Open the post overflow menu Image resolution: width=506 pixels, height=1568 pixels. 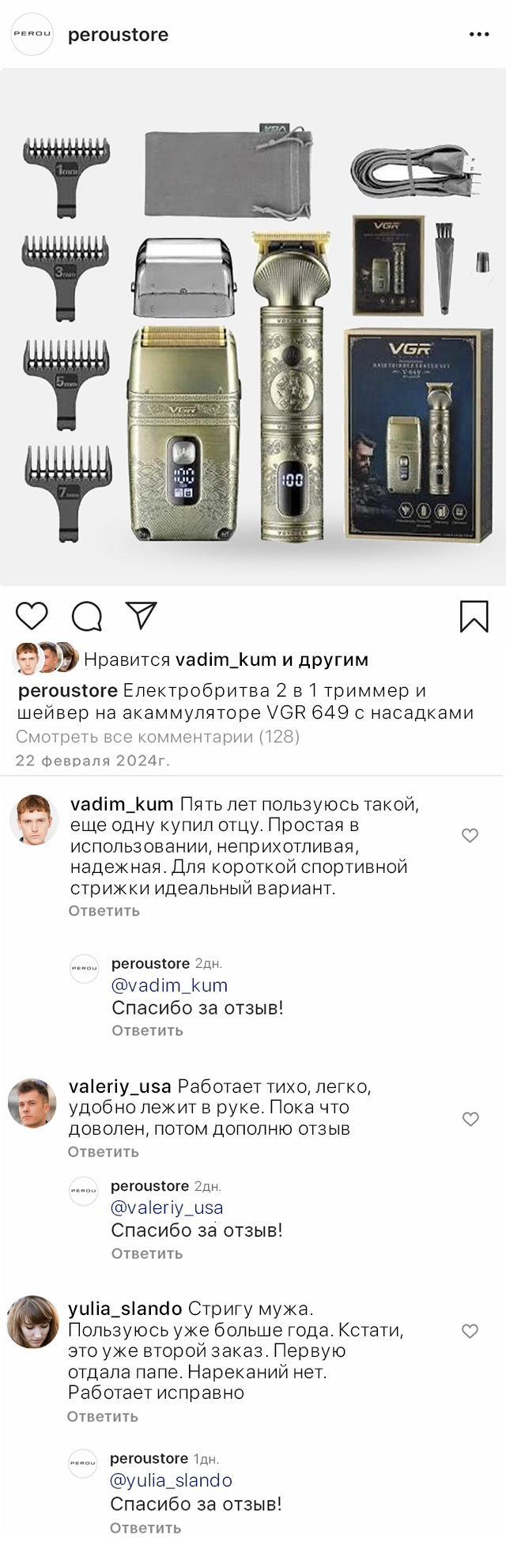(x=479, y=35)
